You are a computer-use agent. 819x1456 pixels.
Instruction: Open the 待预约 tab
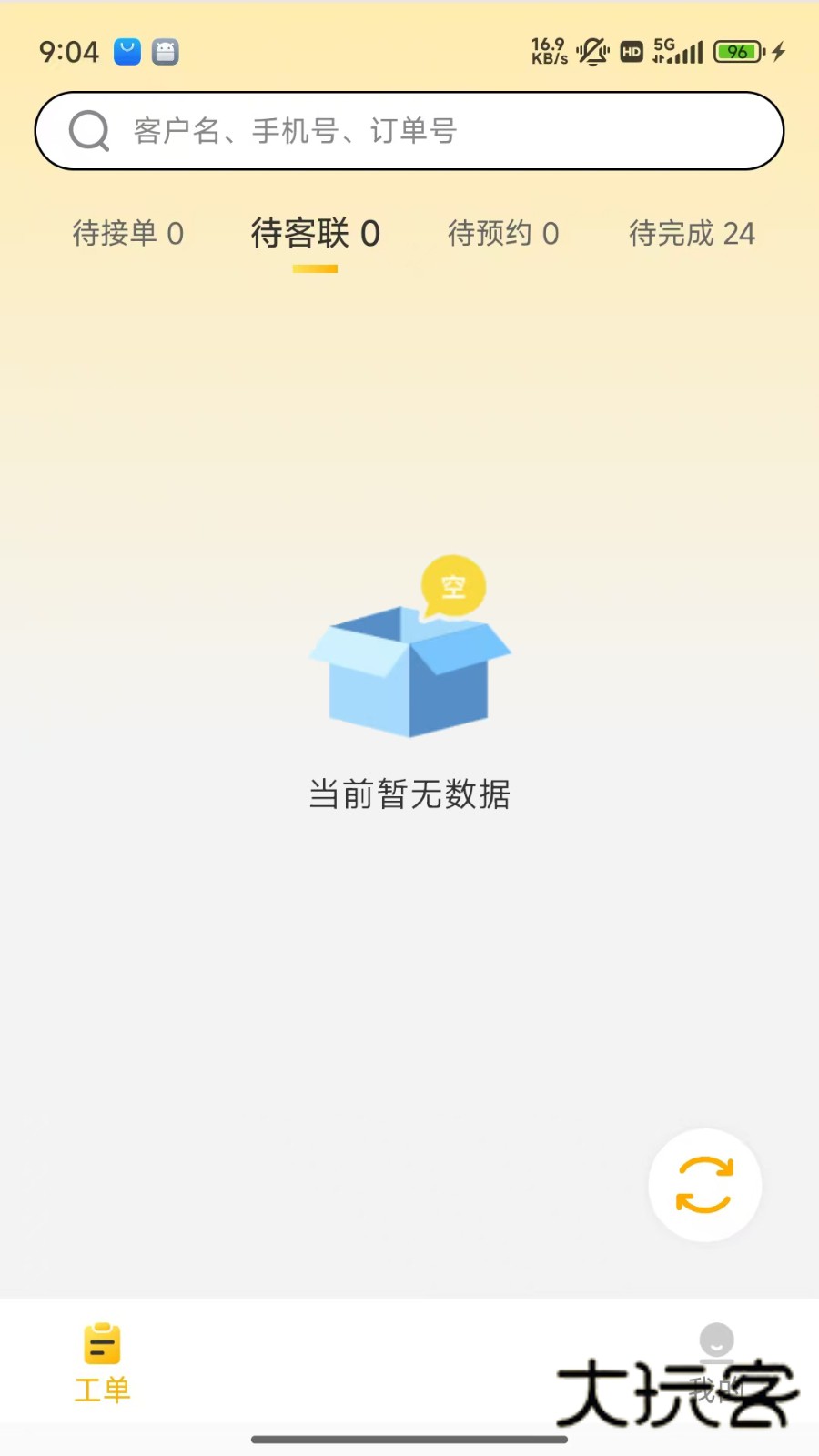(503, 234)
